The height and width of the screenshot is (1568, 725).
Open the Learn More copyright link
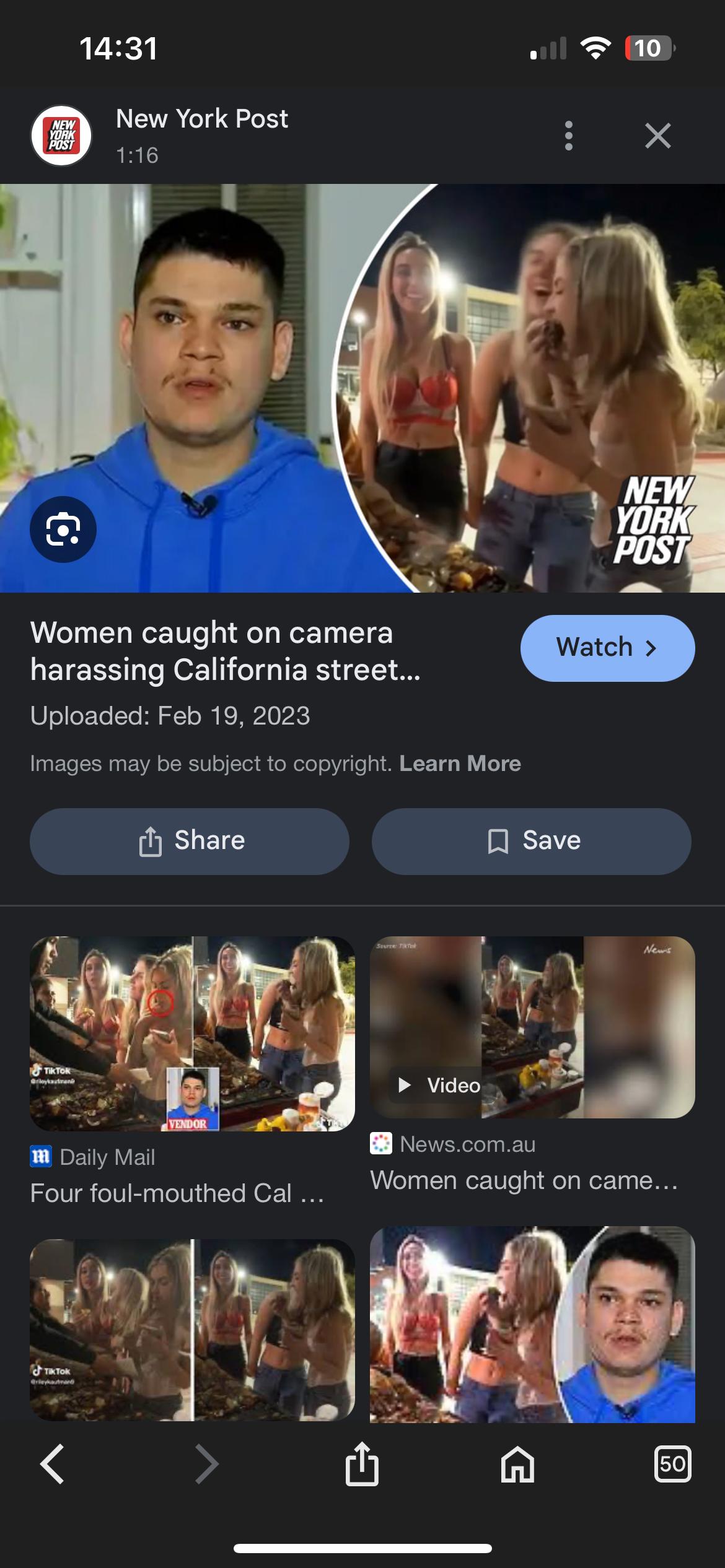click(460, 764)
